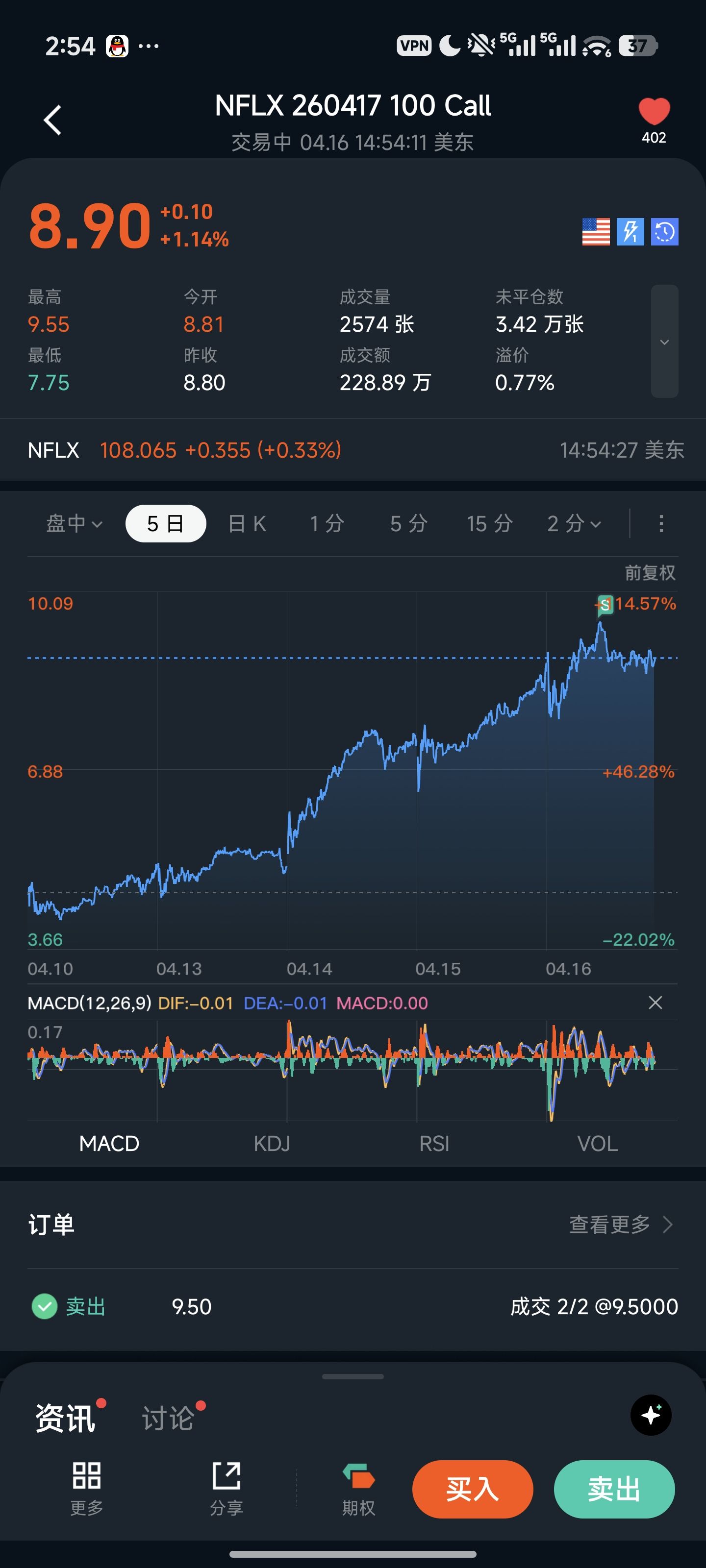The width and height of the screenshot is (706, 1568).
Task: Select the 5分 chart interval
Action: (409, 523)
